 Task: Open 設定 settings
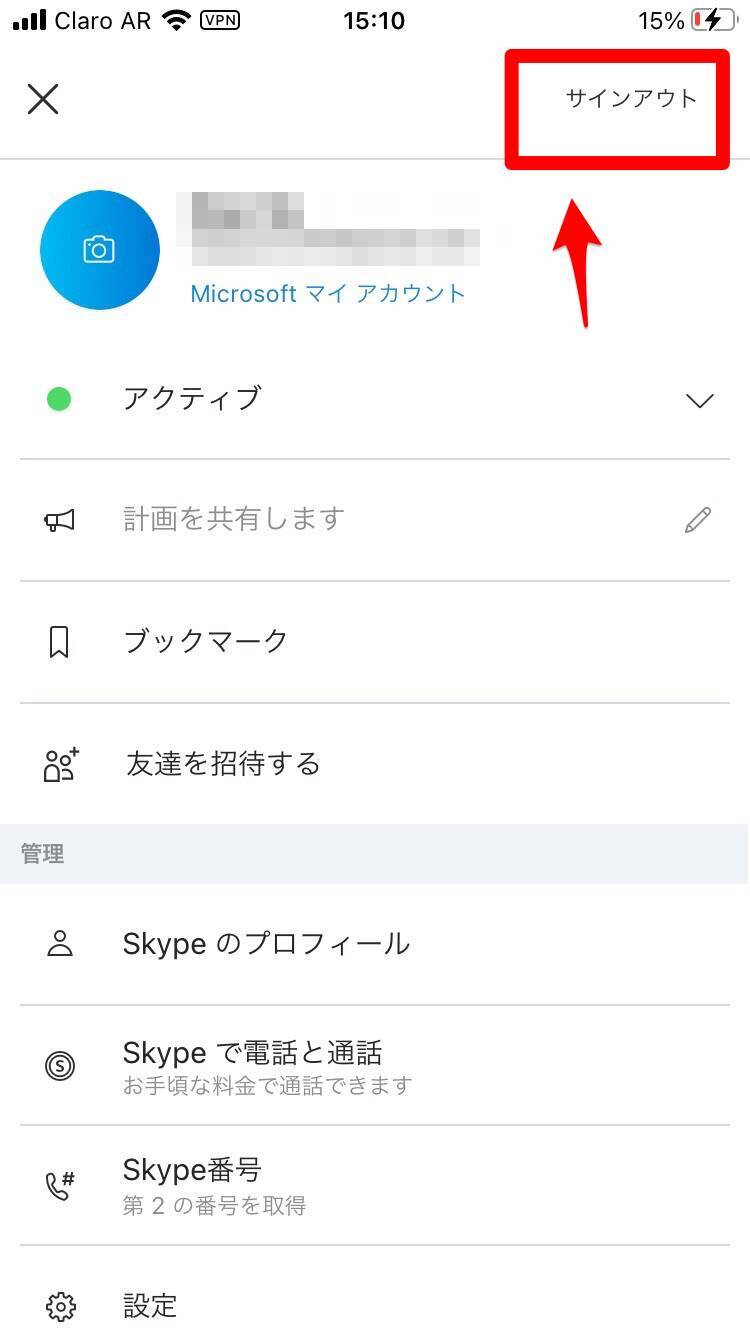150,1306
